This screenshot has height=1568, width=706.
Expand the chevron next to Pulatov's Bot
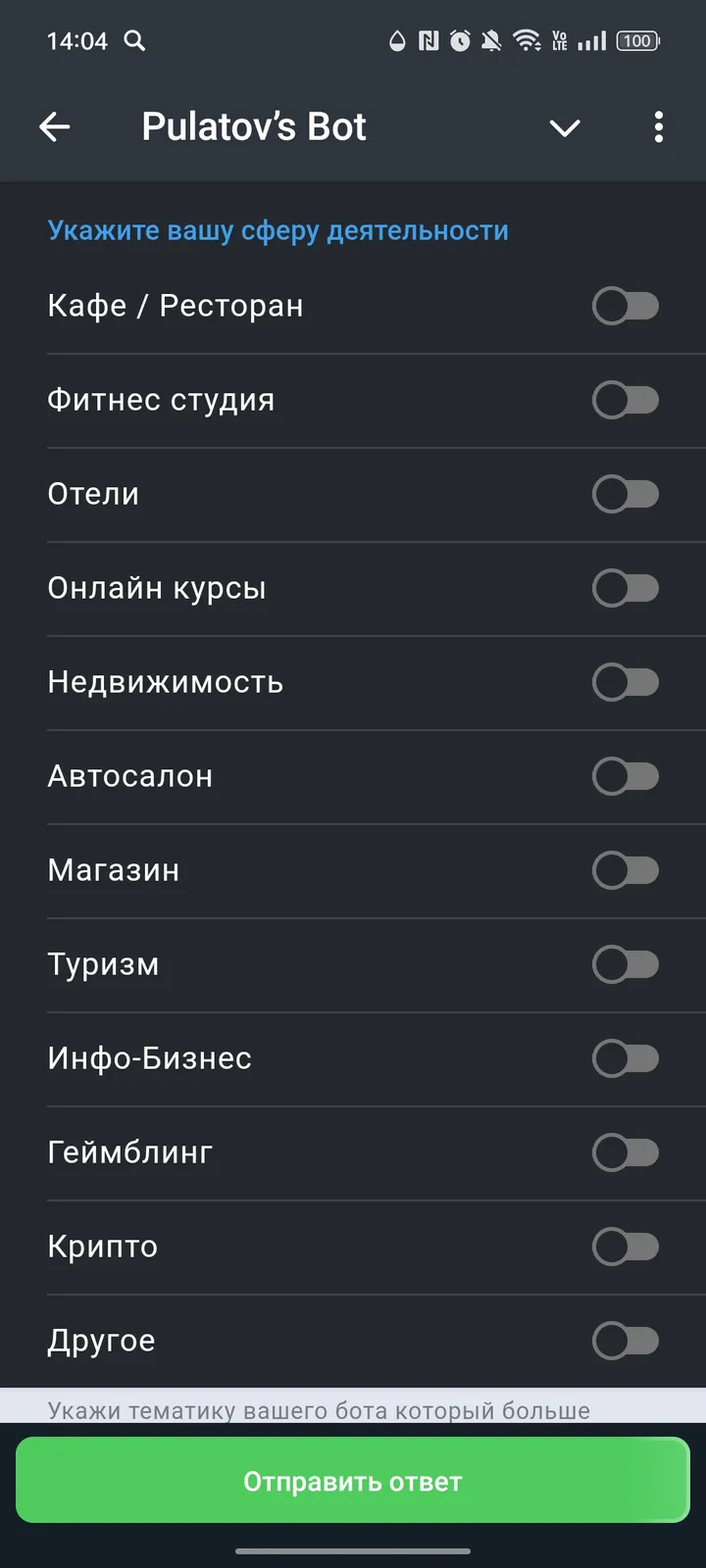point(565,127)
